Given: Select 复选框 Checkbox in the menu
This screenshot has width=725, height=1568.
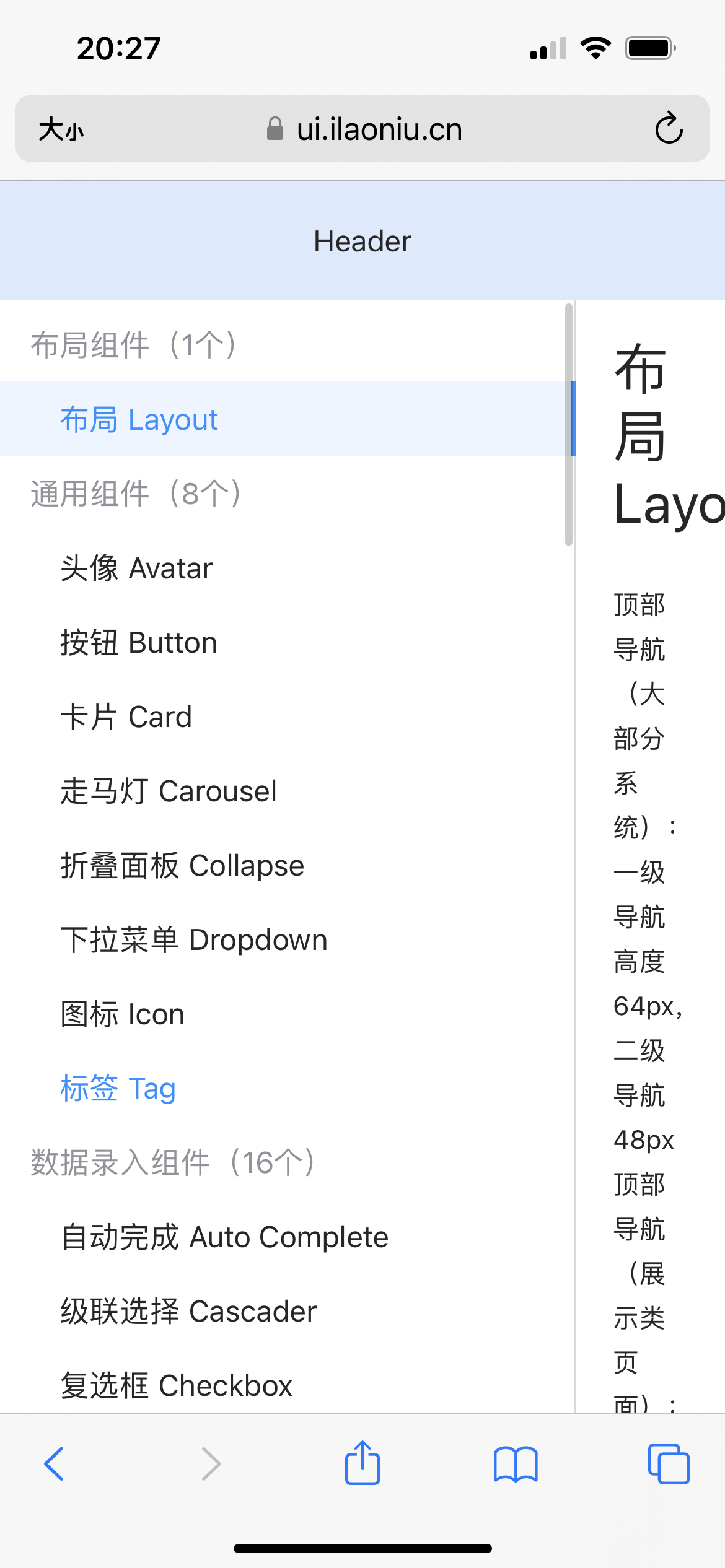Looking at the screenshot, I should [x=177, y=1385].
